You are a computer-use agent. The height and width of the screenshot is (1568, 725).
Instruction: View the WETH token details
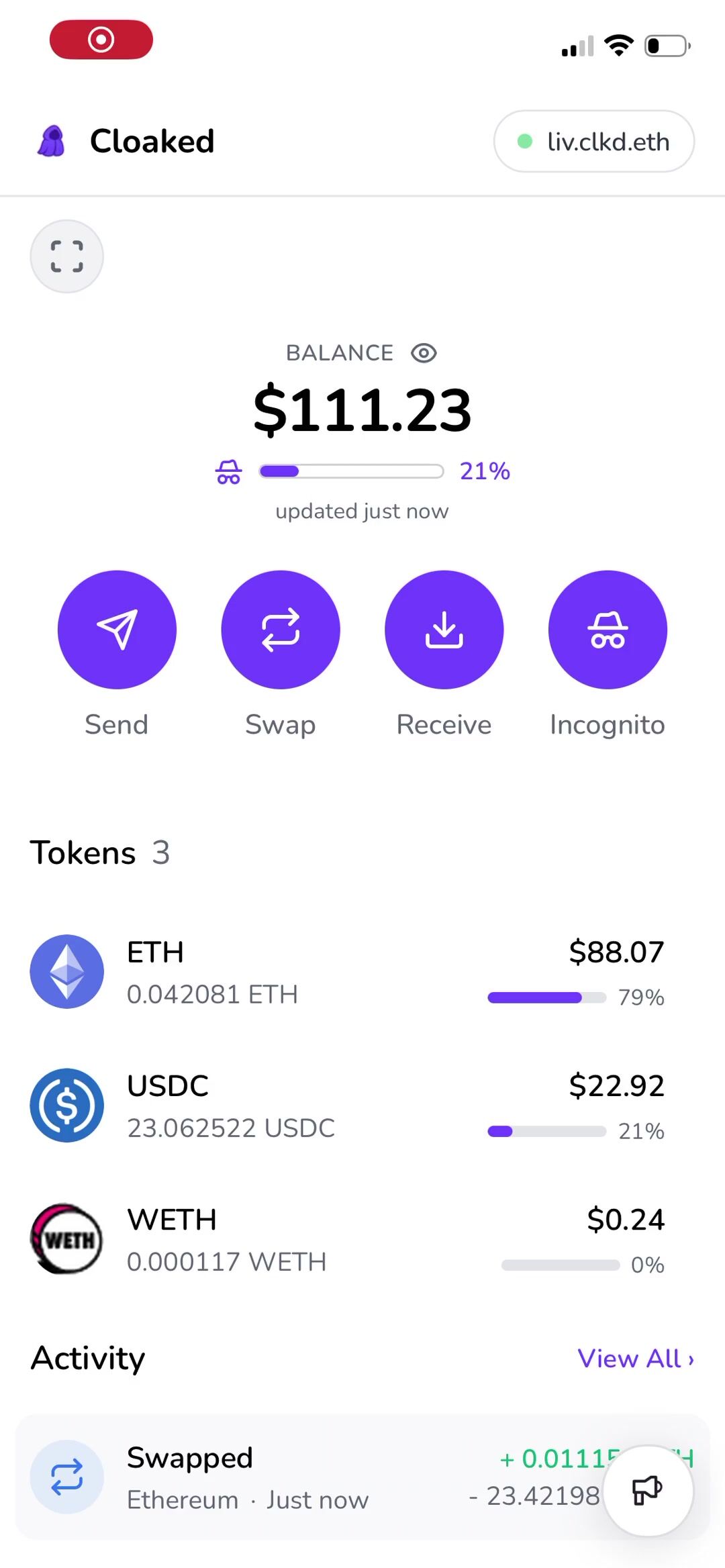pos(346,1239)
